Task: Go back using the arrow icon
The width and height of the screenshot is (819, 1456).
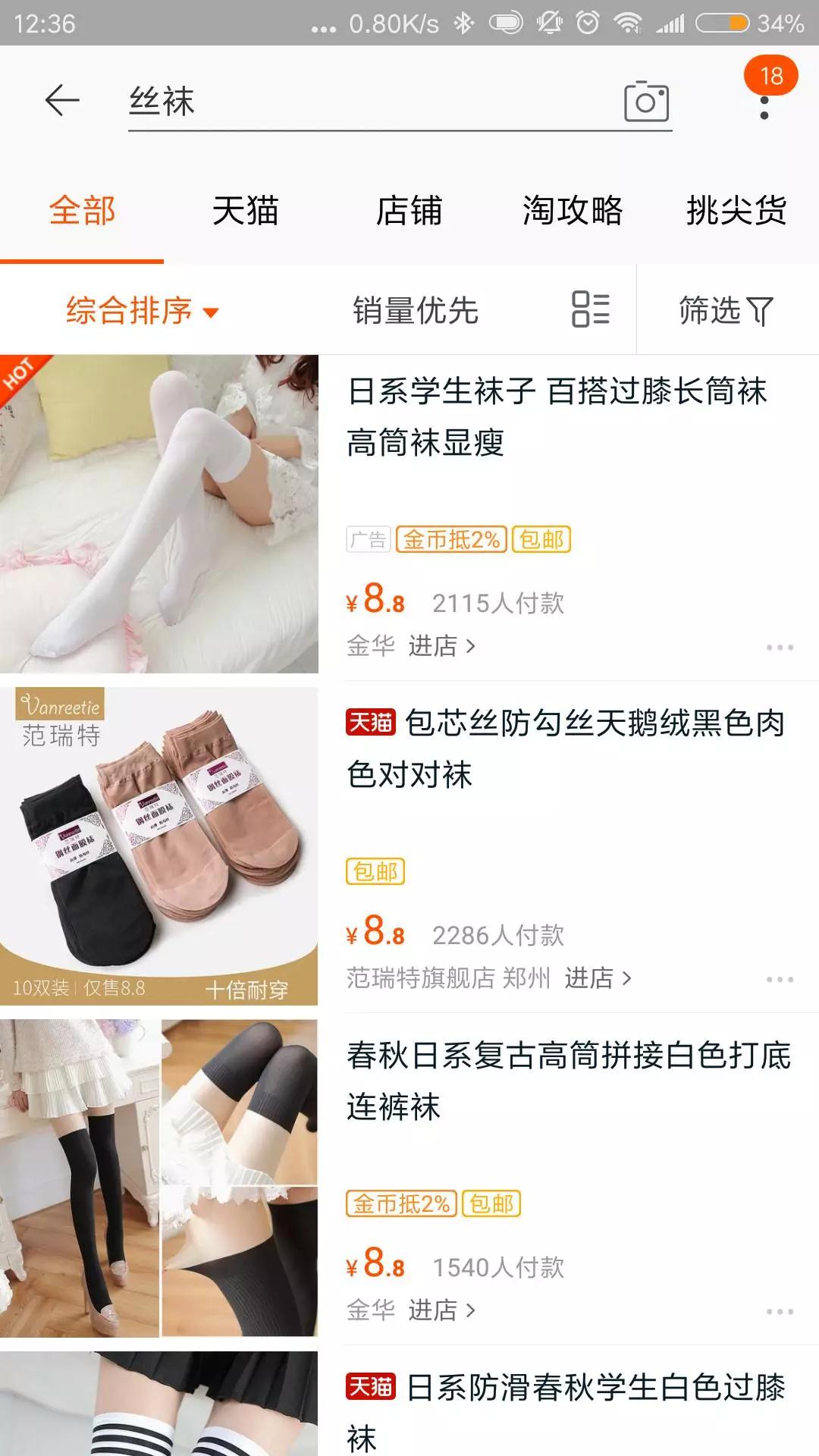Action: [x=62, y=101]
